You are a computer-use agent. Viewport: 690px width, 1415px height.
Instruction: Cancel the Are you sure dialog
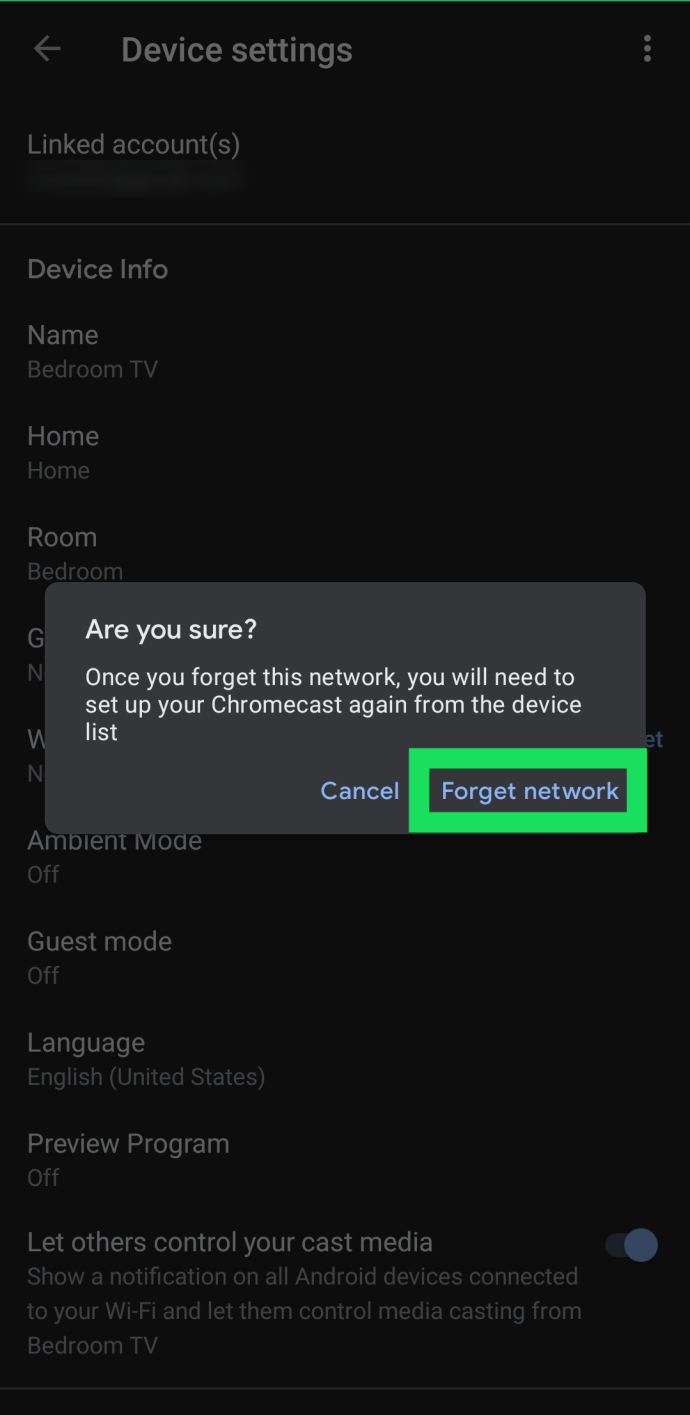click(x=360, y=791)
